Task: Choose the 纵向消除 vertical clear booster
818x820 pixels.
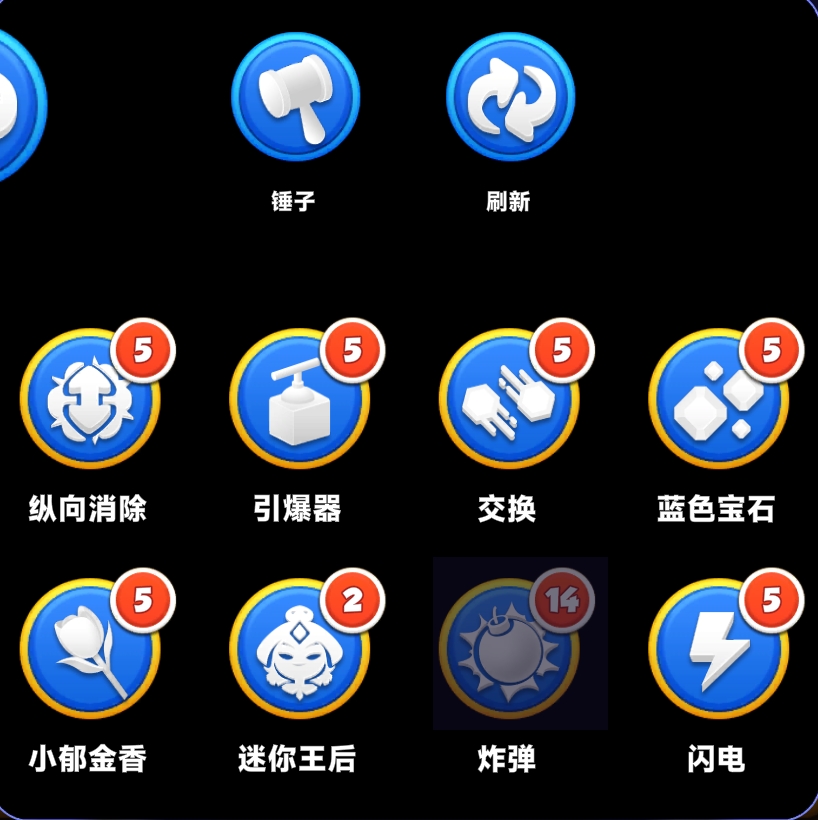Action: pos(90,400)
